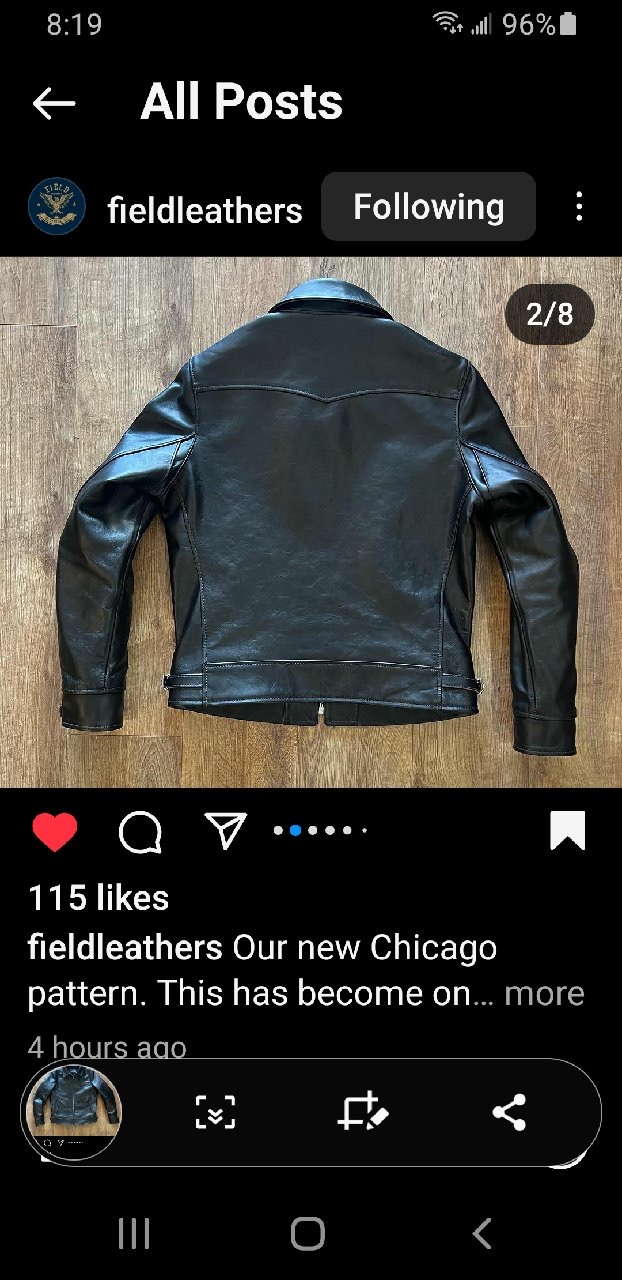This screenshot has width=622, height=1280.
Task: Open recent apps from navigation bar
Action: (134, 1234)
